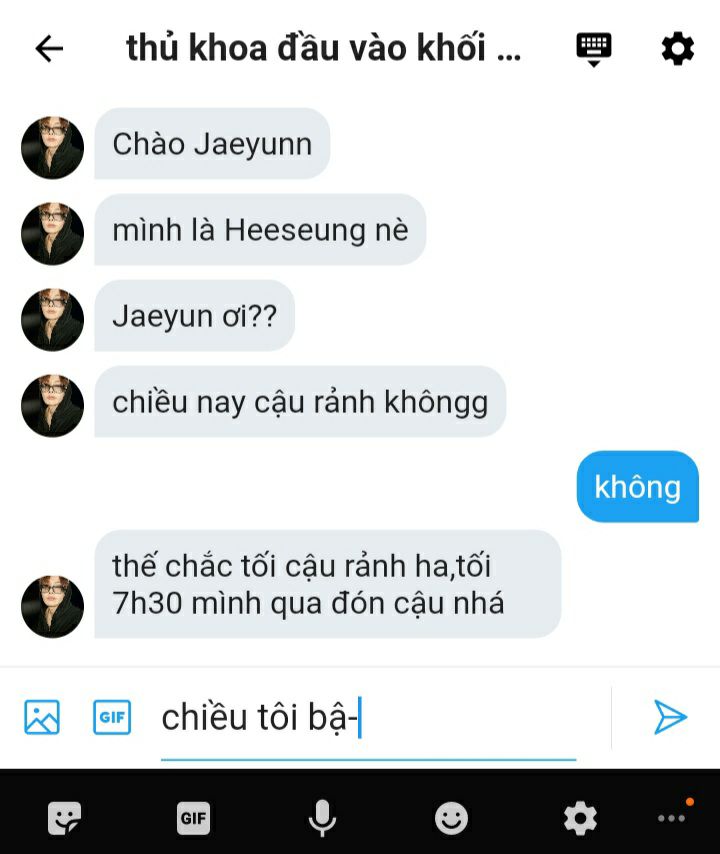720x854 pixels.
Task: Start voice input with the microphone
Action: [322, 819]
